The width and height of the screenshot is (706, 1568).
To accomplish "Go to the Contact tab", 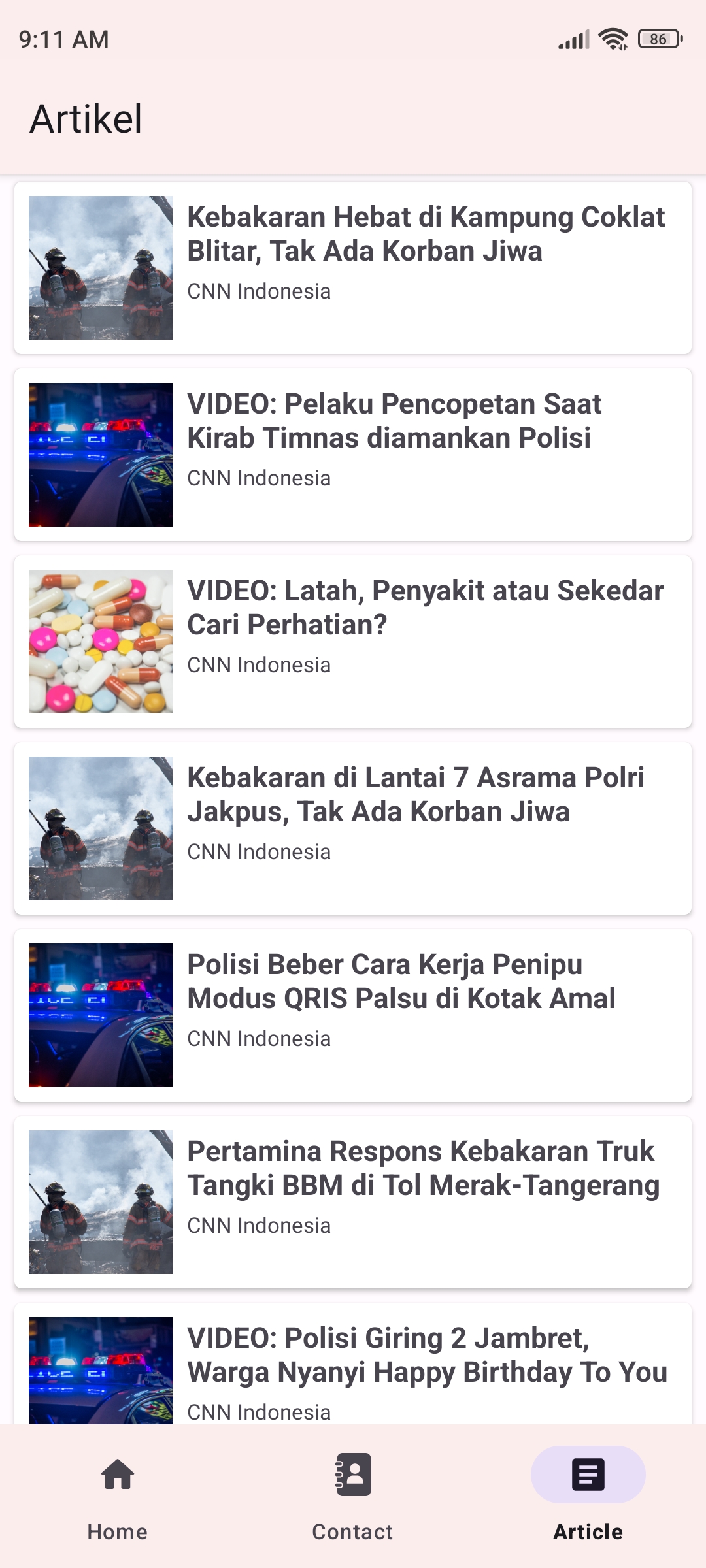I will (x=353, y=1496).
